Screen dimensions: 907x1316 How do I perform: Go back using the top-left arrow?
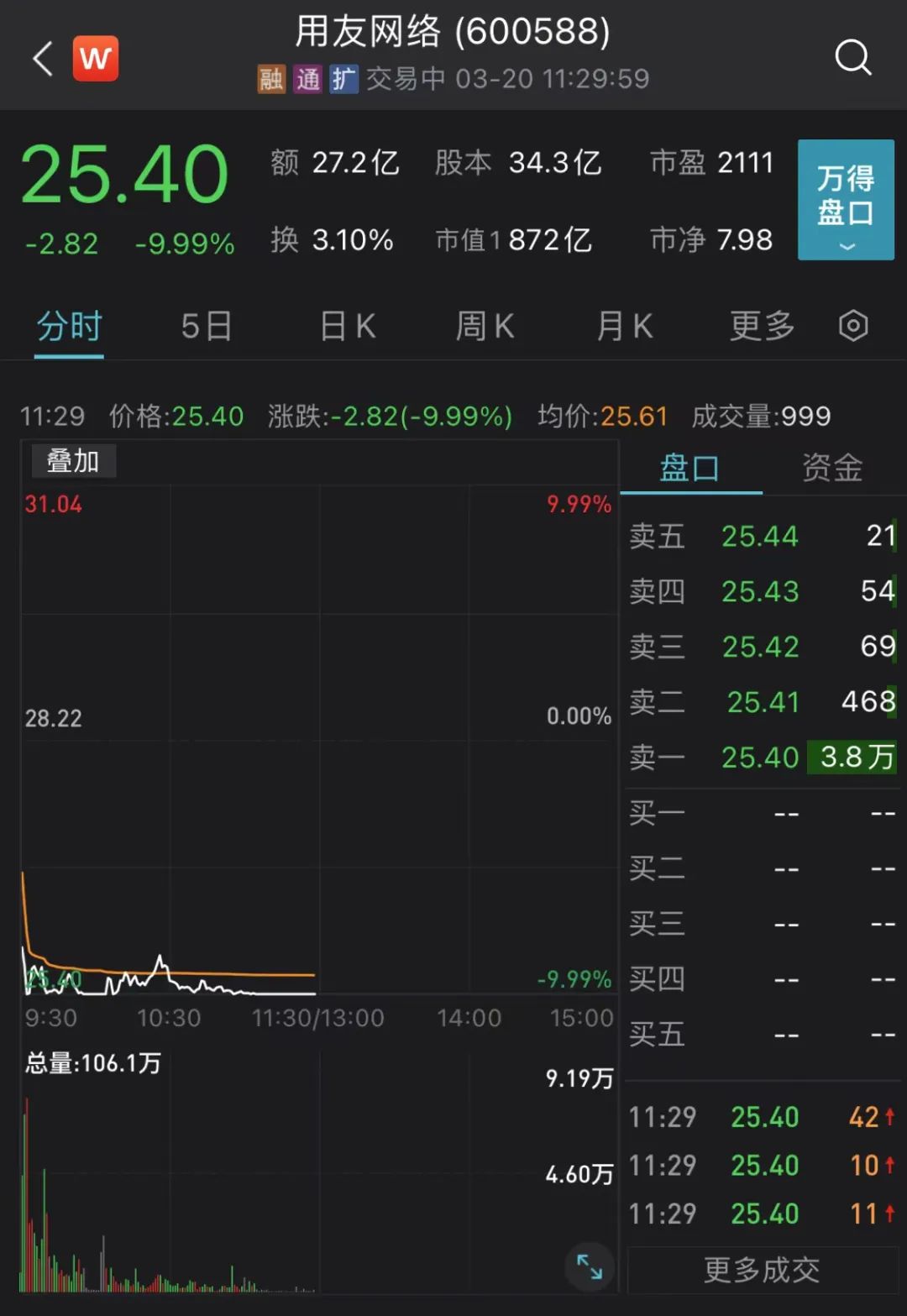(x=43, y=59)
